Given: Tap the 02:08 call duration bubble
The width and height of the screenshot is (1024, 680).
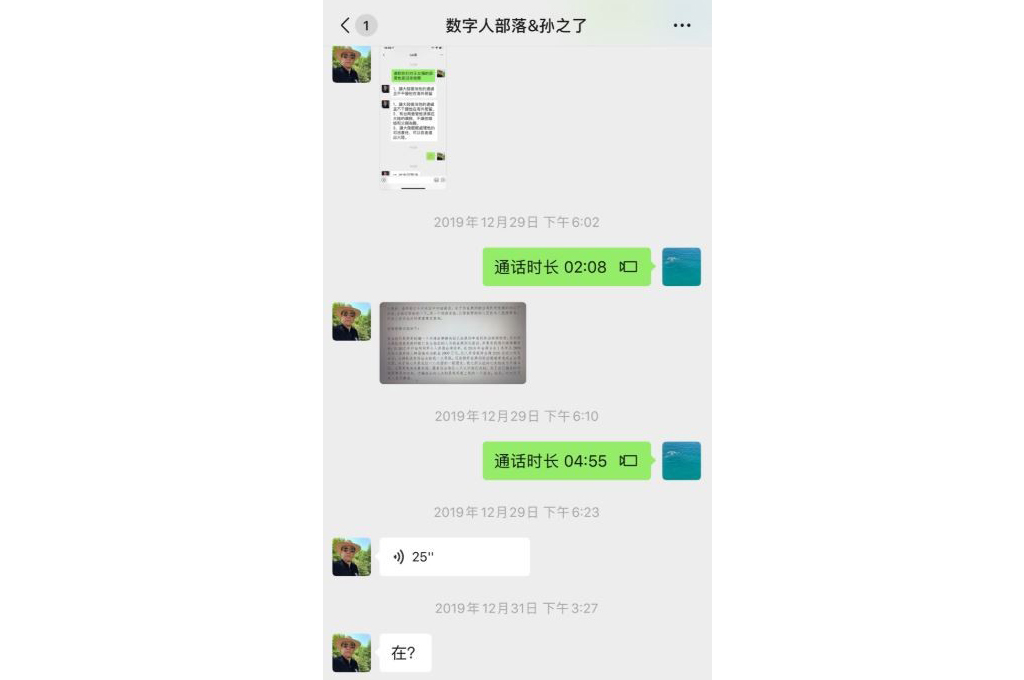Looking at the screenshot, I should click(x=566, y=267).
